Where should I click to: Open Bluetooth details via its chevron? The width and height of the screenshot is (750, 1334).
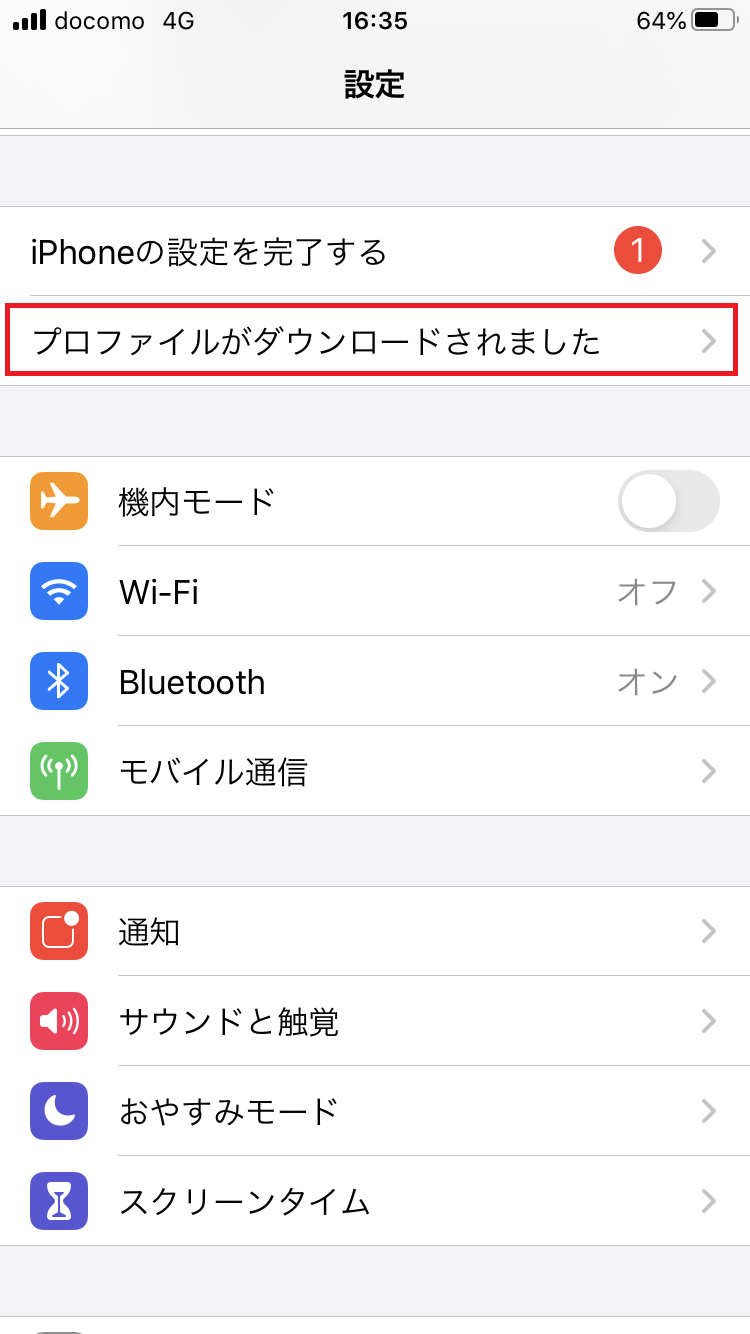[x=710, y=681]
